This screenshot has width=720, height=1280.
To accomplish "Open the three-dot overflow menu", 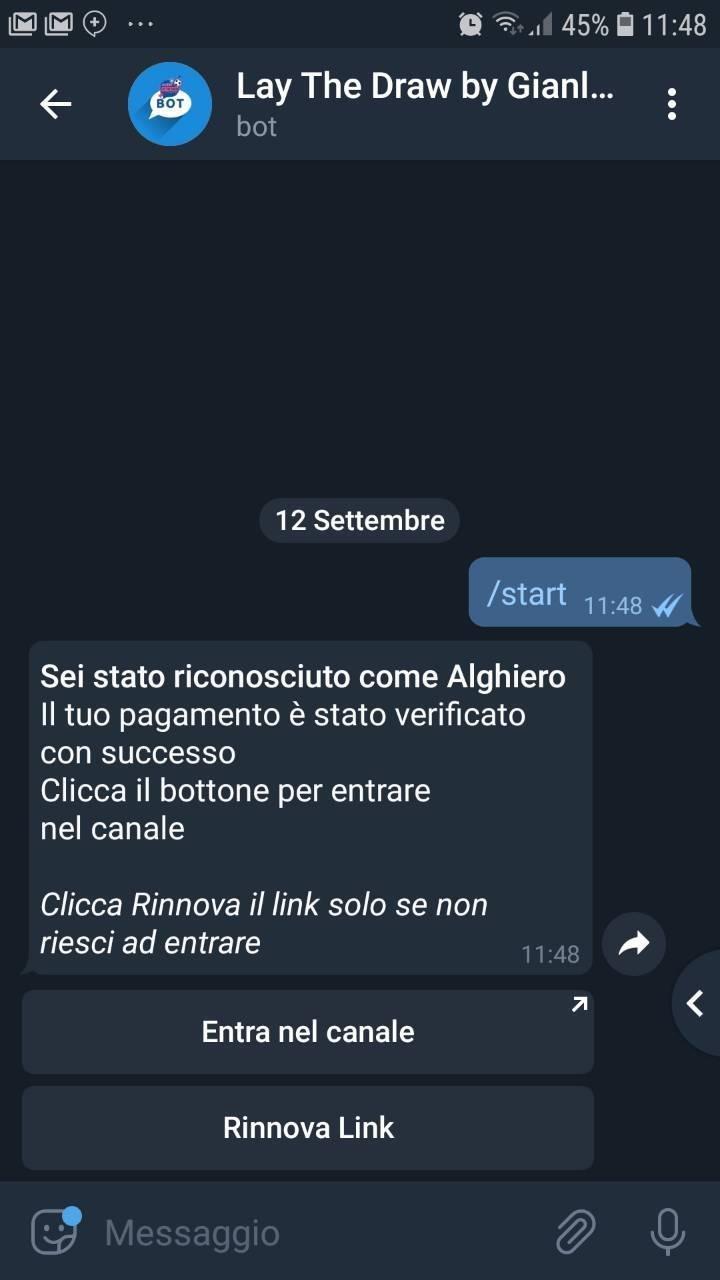I will point(671,104).
